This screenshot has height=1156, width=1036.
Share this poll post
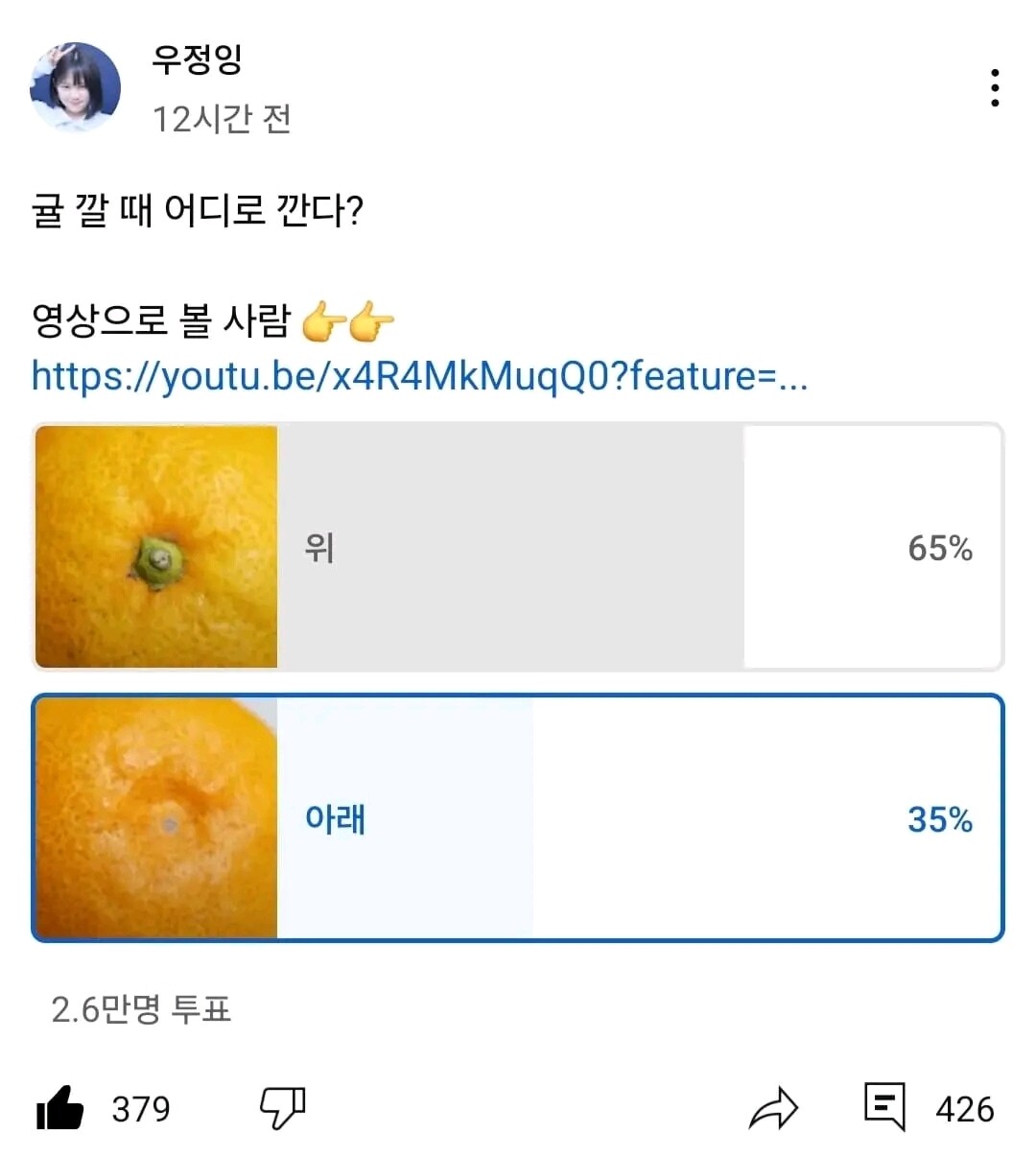click(773, 1109)
